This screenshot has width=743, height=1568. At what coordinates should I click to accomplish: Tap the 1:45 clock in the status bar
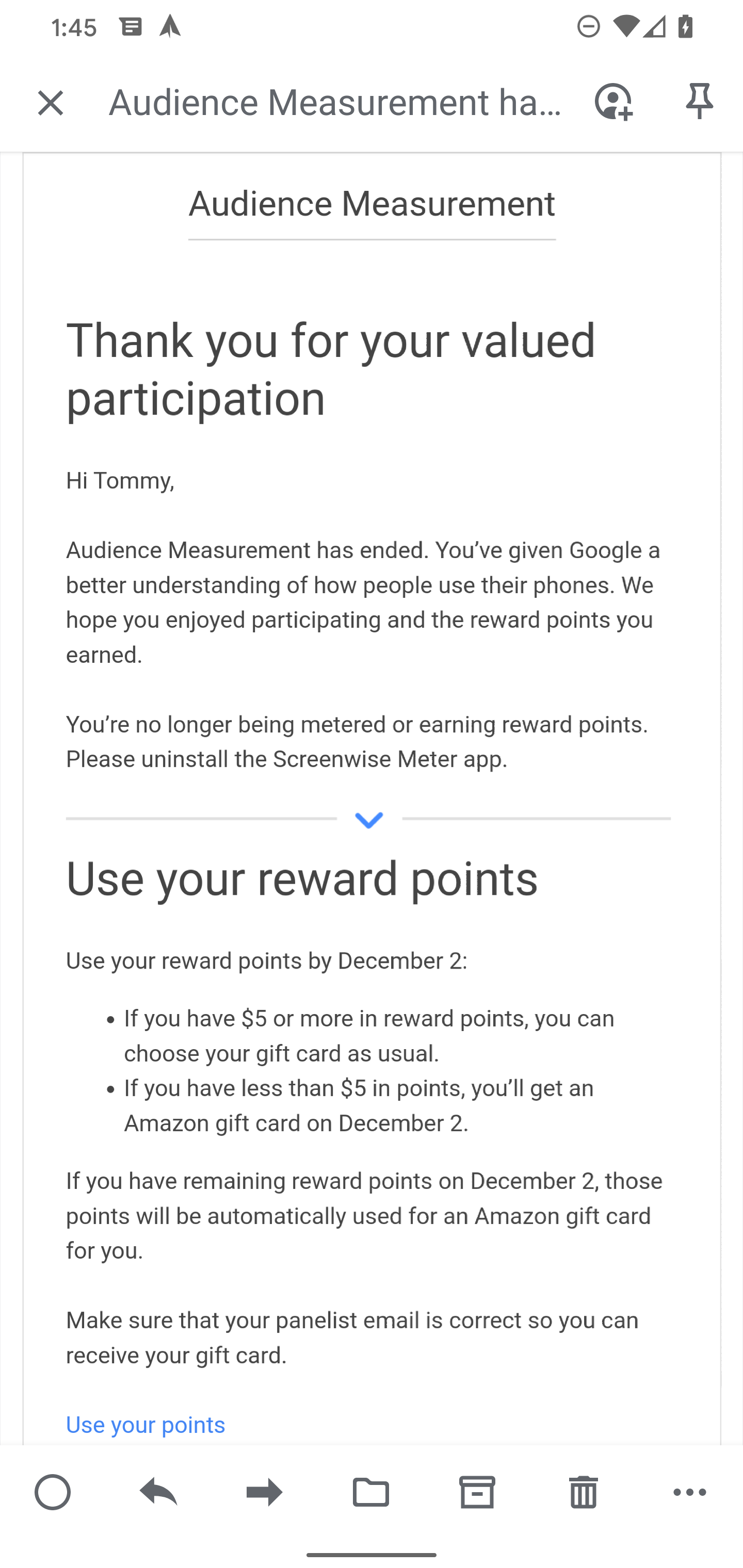[x=73, y=27]
